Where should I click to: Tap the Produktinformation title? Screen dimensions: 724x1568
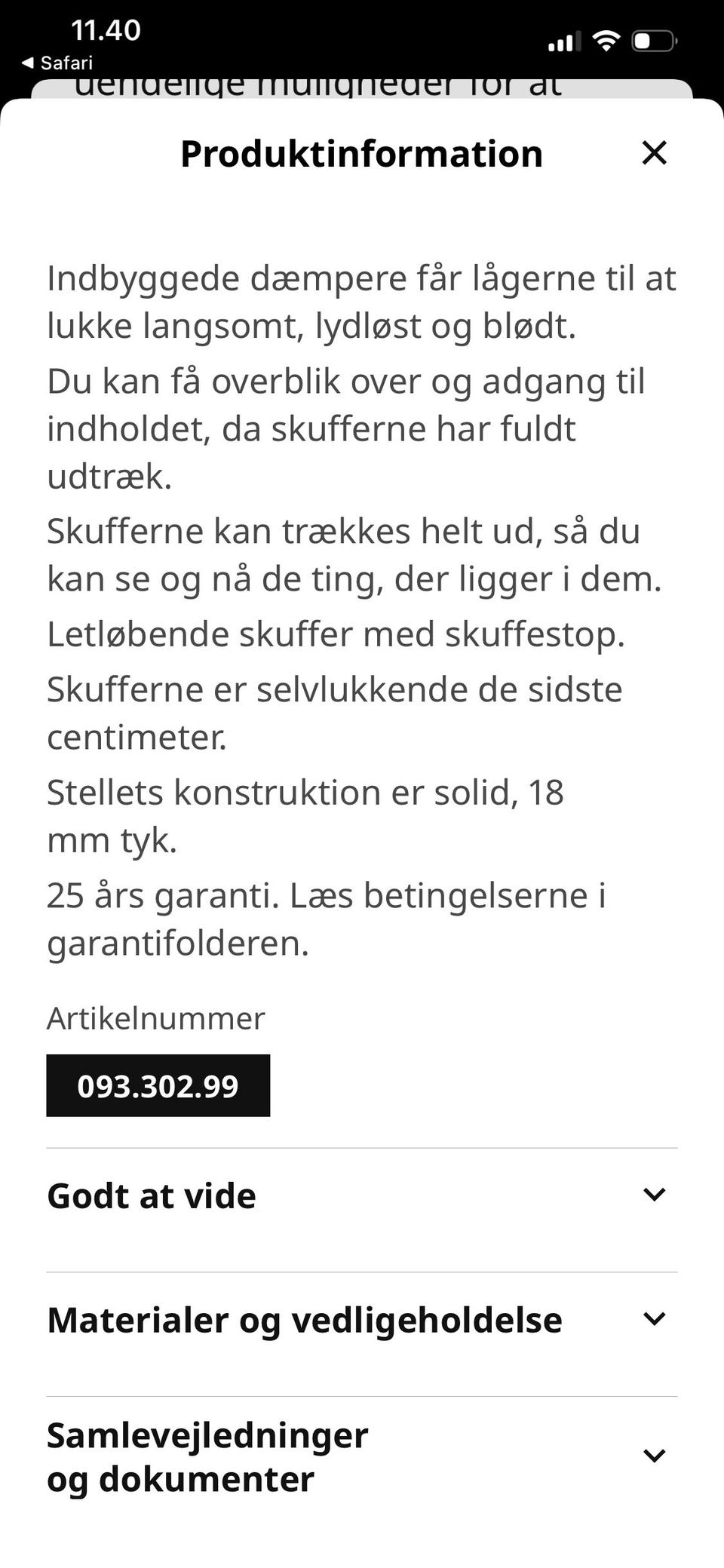361,153
